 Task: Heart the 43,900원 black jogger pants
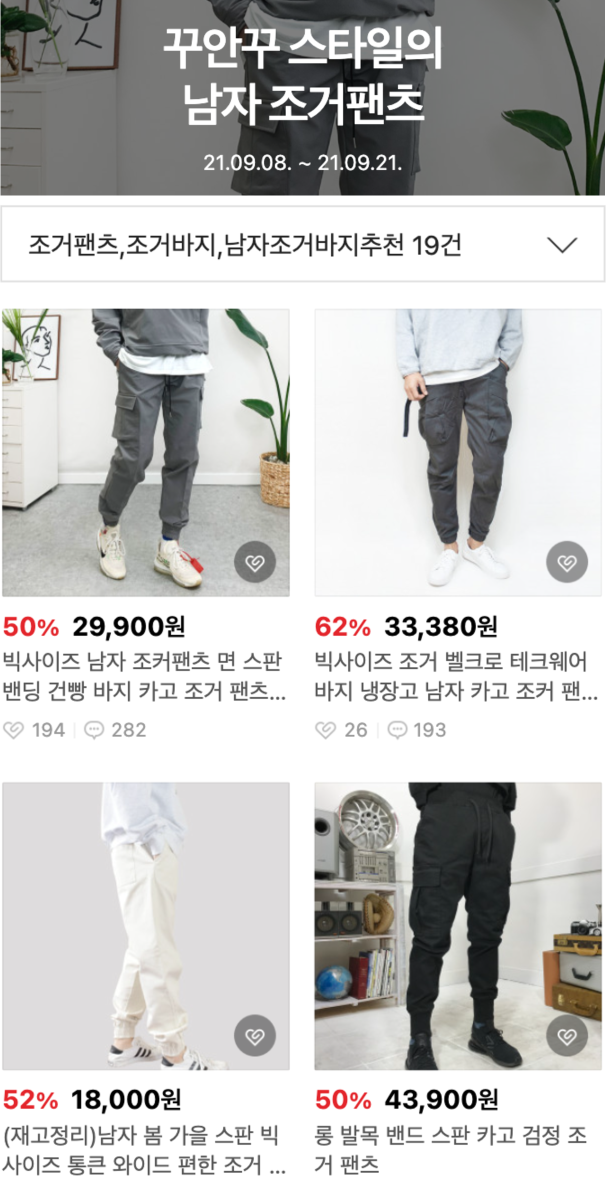tap(567, 1036)
